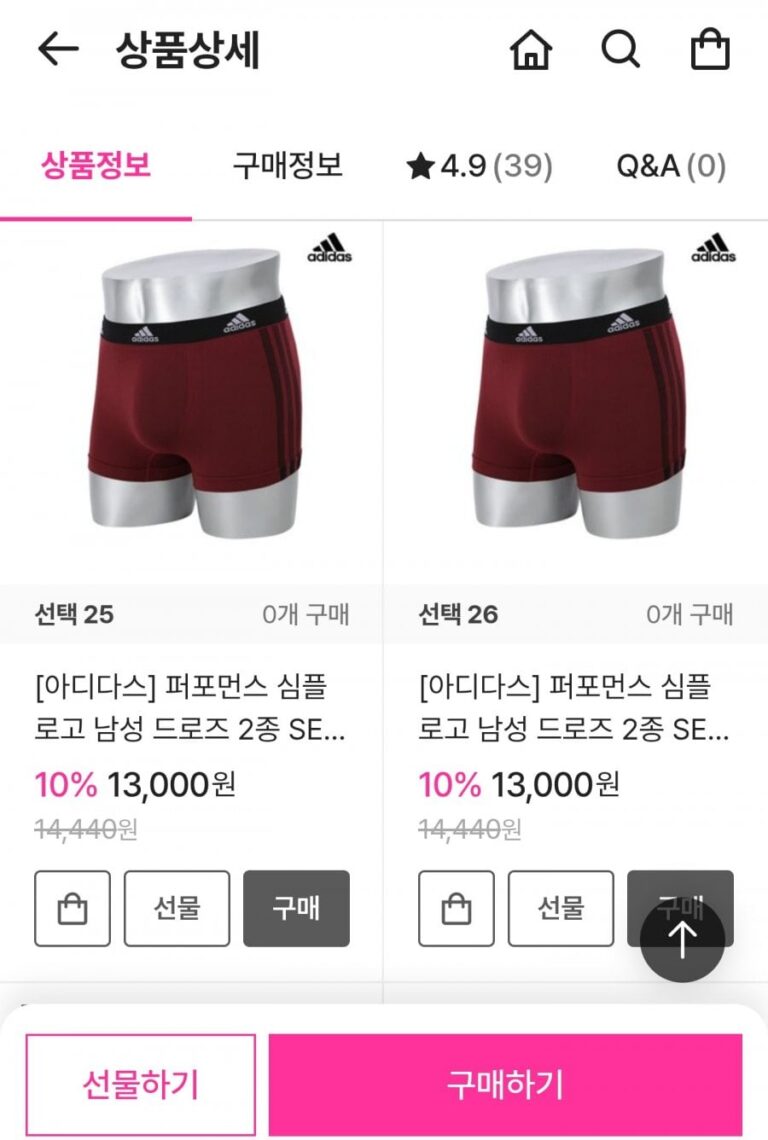Open the home icon
The height and width of the screenshot is (1140, 768).
click(x=531, y=50)
